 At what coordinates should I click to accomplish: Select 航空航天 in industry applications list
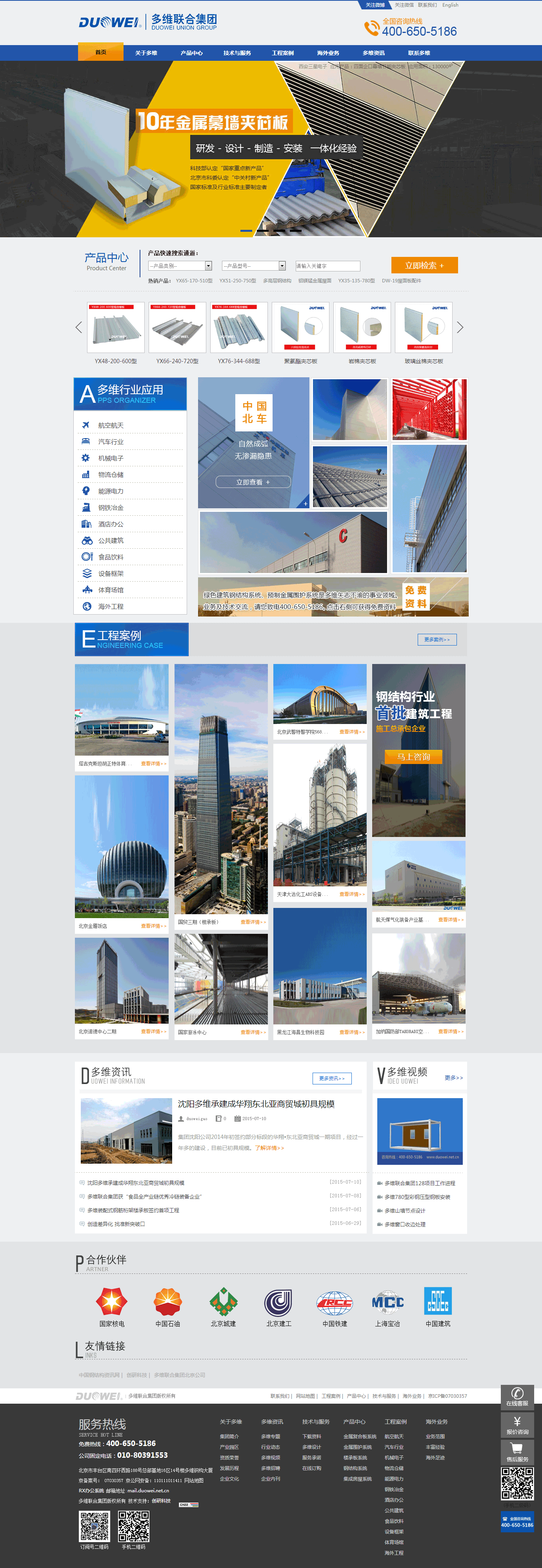click(x=111, y=426)
